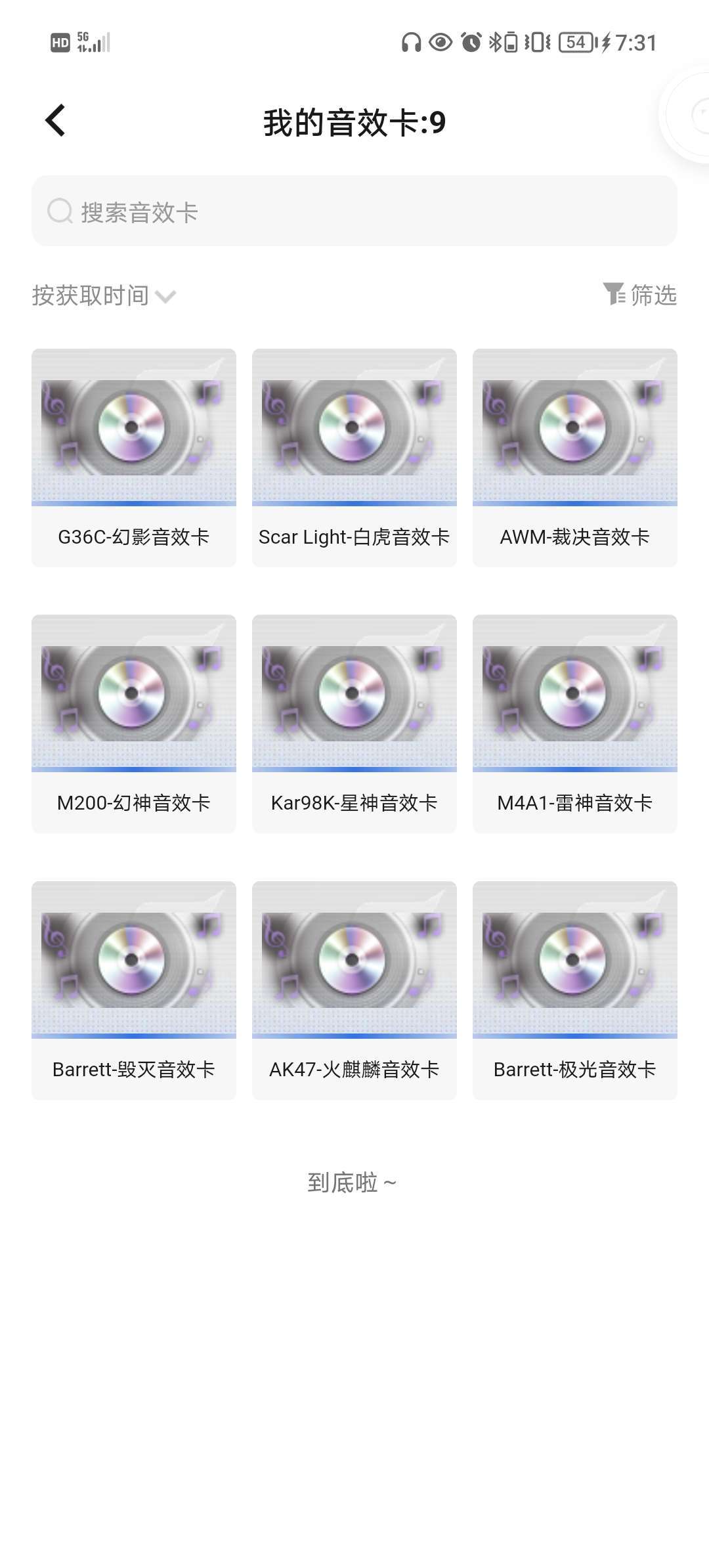Image resolution: width=709 pixels, height=1568 pixels.
Task: View the AWM-裁决音效卡 card
Action: click(x=575, y=457)
